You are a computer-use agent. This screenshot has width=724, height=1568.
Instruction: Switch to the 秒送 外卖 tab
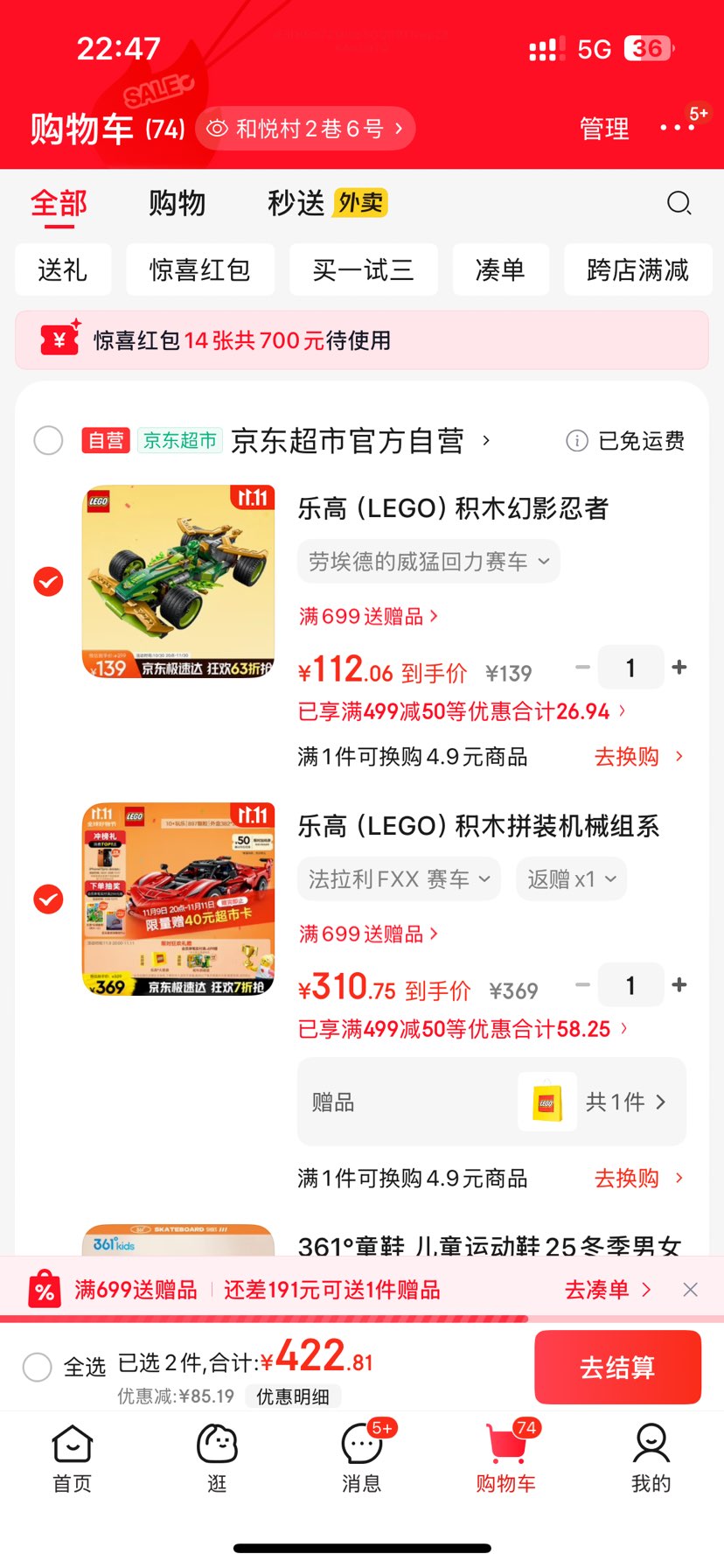coord(326,203)
